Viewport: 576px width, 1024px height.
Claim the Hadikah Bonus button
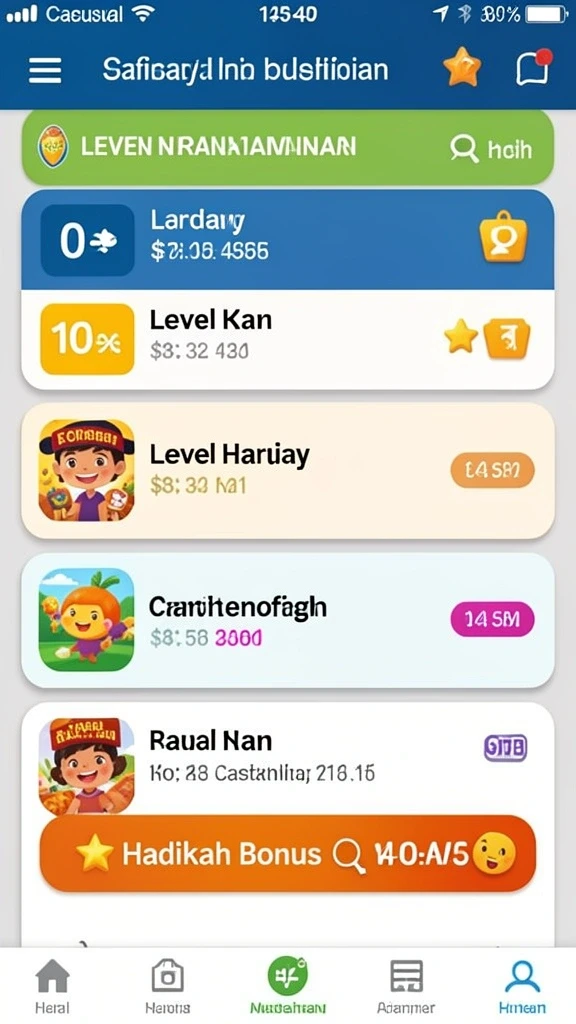pos(288,854)
